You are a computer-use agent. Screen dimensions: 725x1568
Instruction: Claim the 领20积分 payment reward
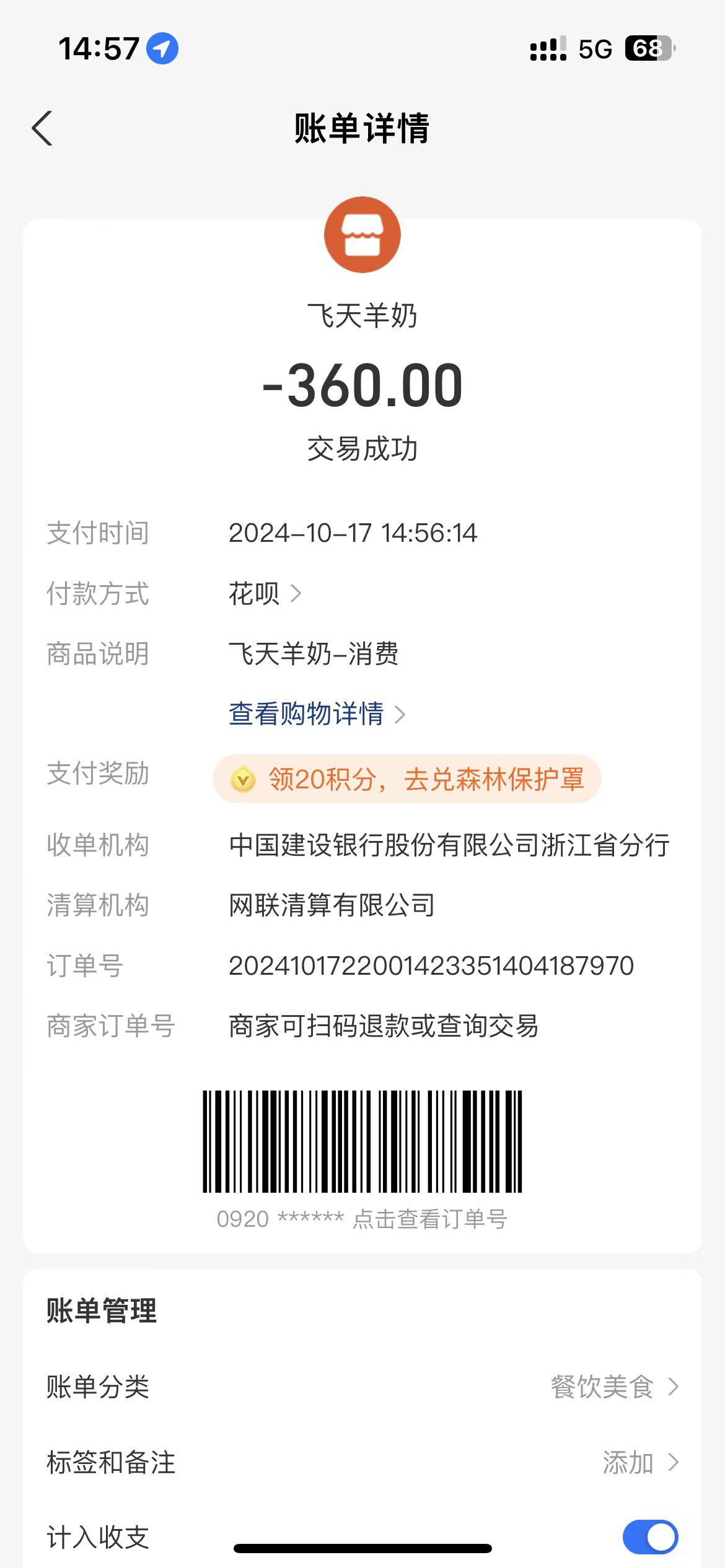[406, 779]
